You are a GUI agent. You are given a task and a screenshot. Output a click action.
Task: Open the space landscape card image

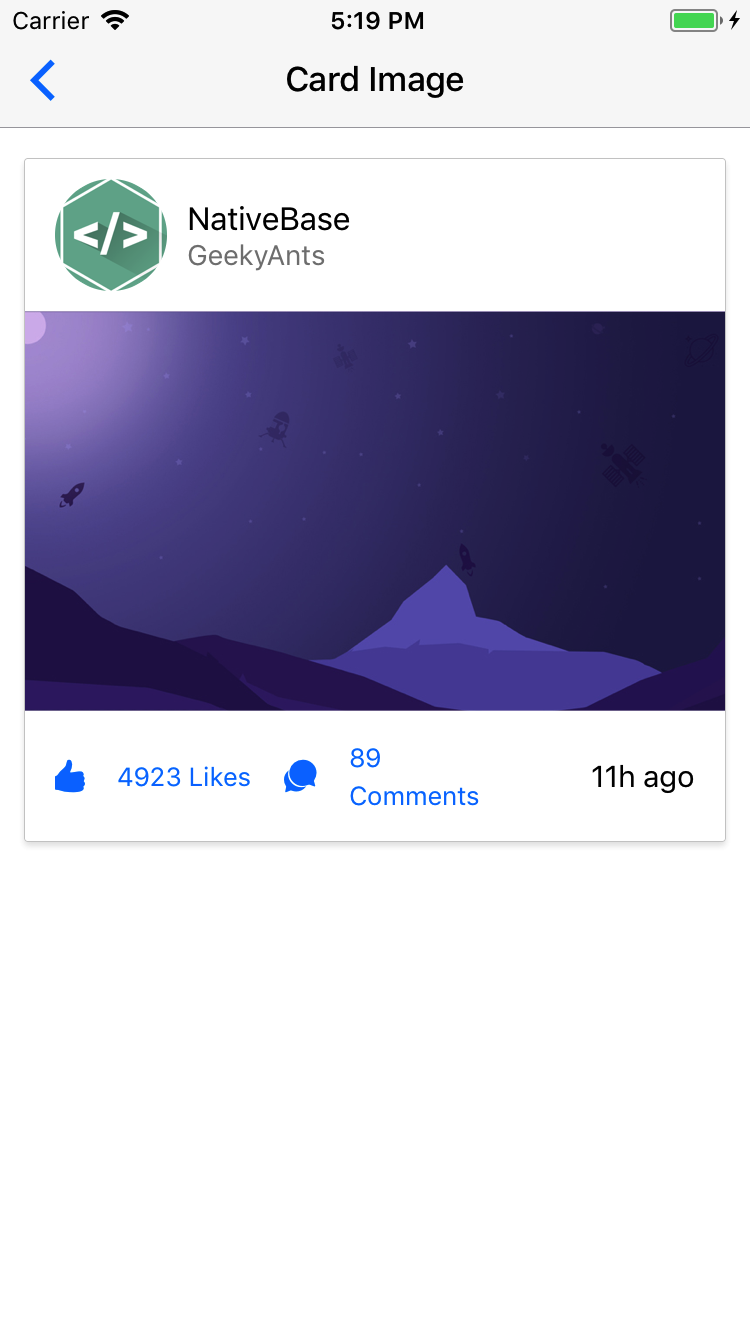pos(375,510)
